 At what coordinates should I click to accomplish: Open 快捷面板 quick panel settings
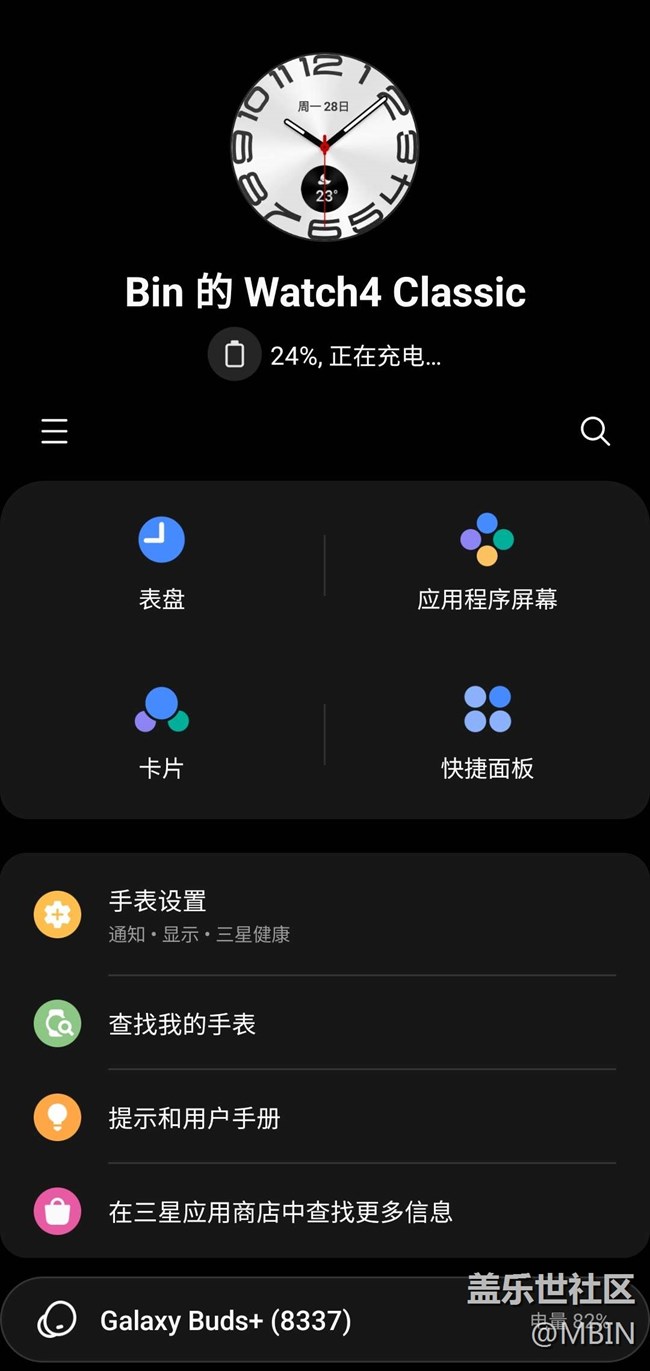[487, 734]
